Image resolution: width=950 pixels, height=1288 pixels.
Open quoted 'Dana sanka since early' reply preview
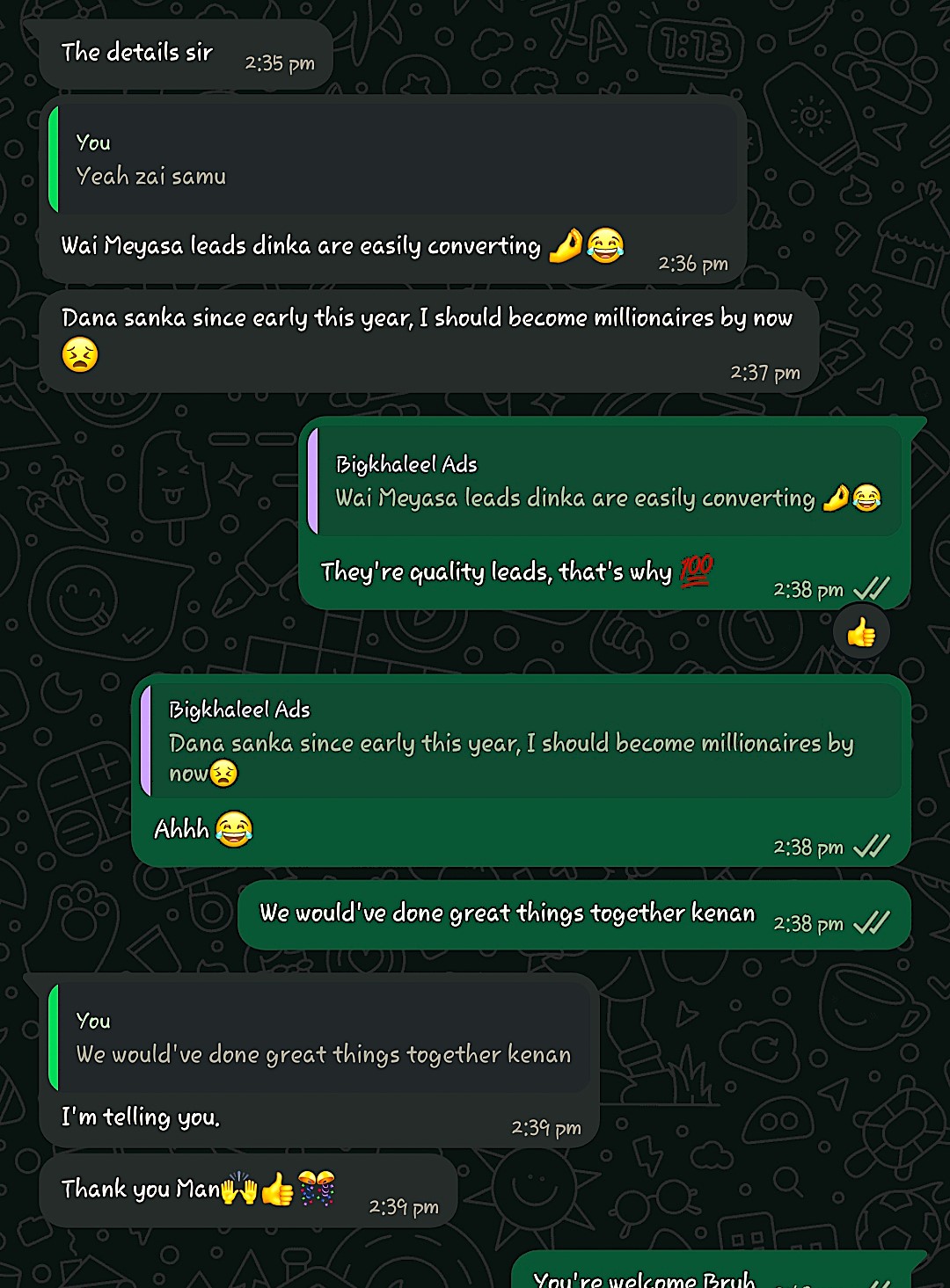click(522, 741)
